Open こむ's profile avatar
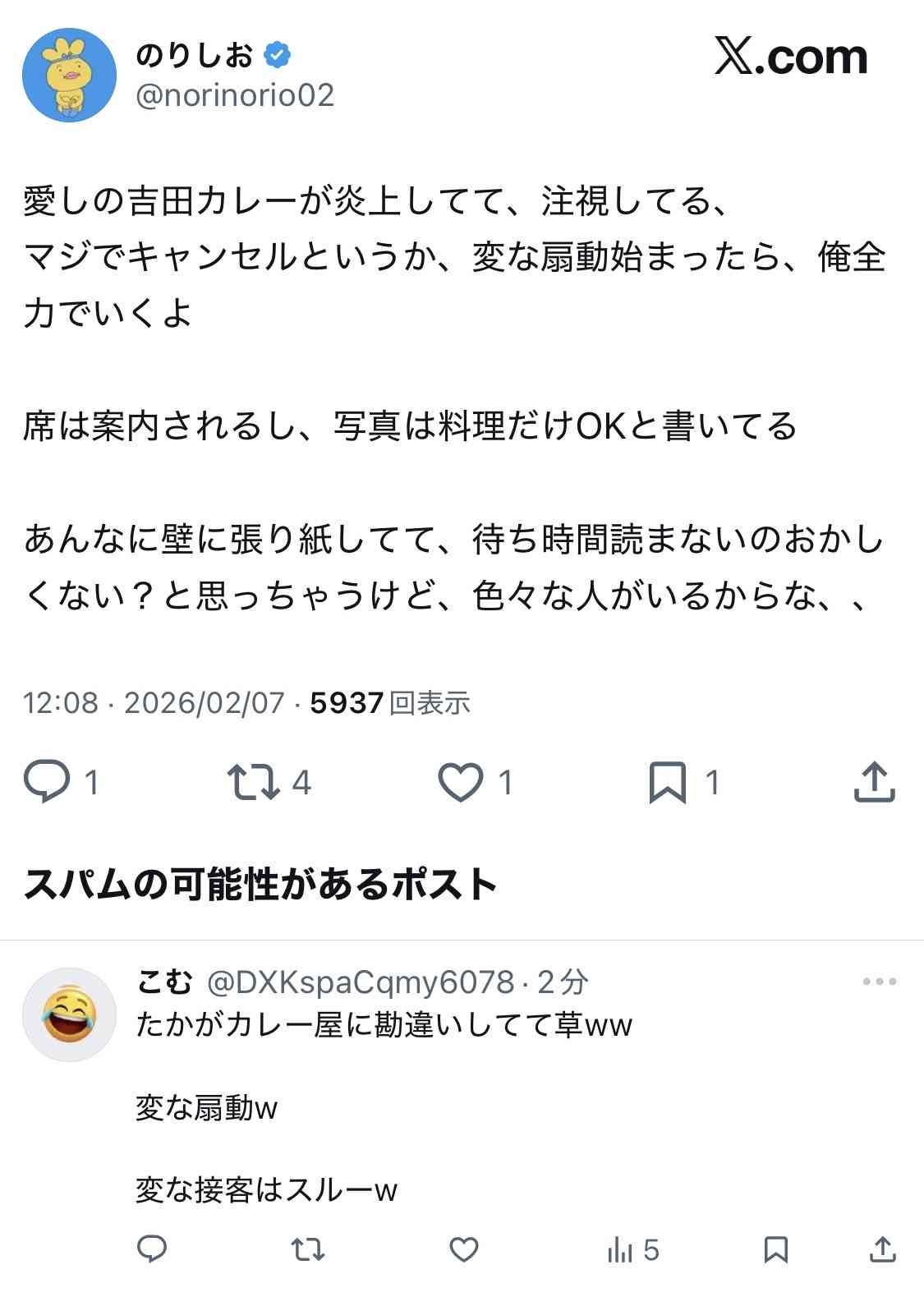The width and height of the screenshot is (924, 1297). 69,1014
